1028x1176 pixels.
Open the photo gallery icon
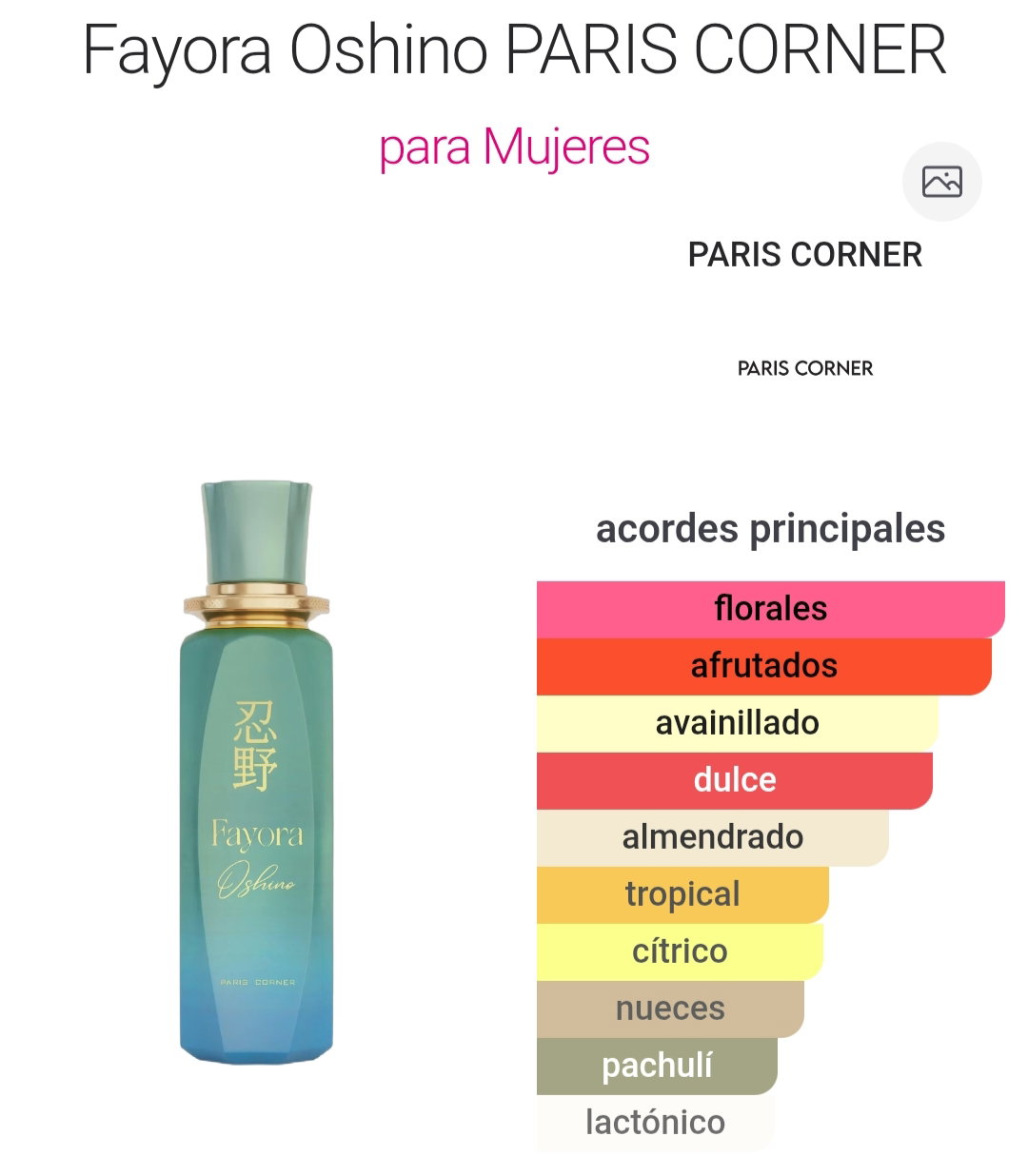tap(941, 182)
